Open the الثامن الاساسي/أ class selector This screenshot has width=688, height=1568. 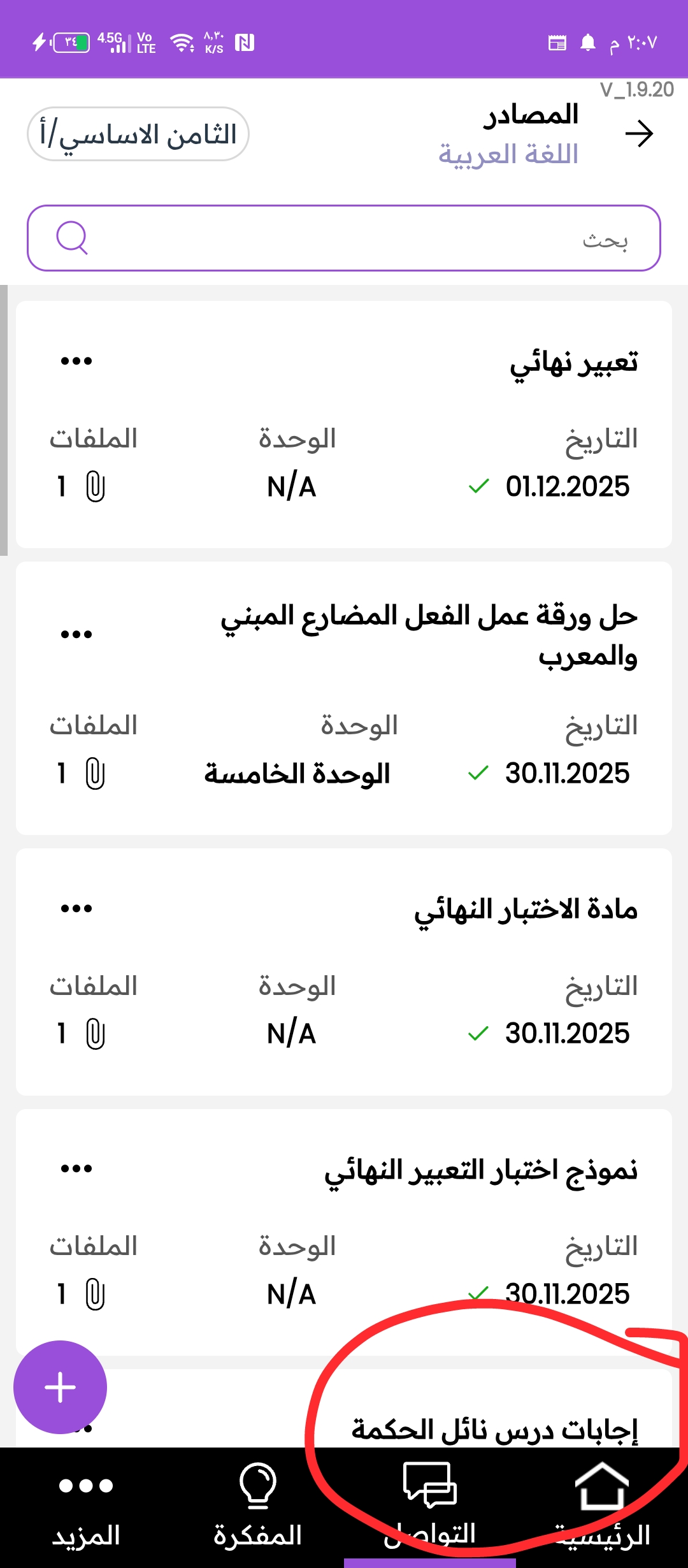click(x=138, y=134)
